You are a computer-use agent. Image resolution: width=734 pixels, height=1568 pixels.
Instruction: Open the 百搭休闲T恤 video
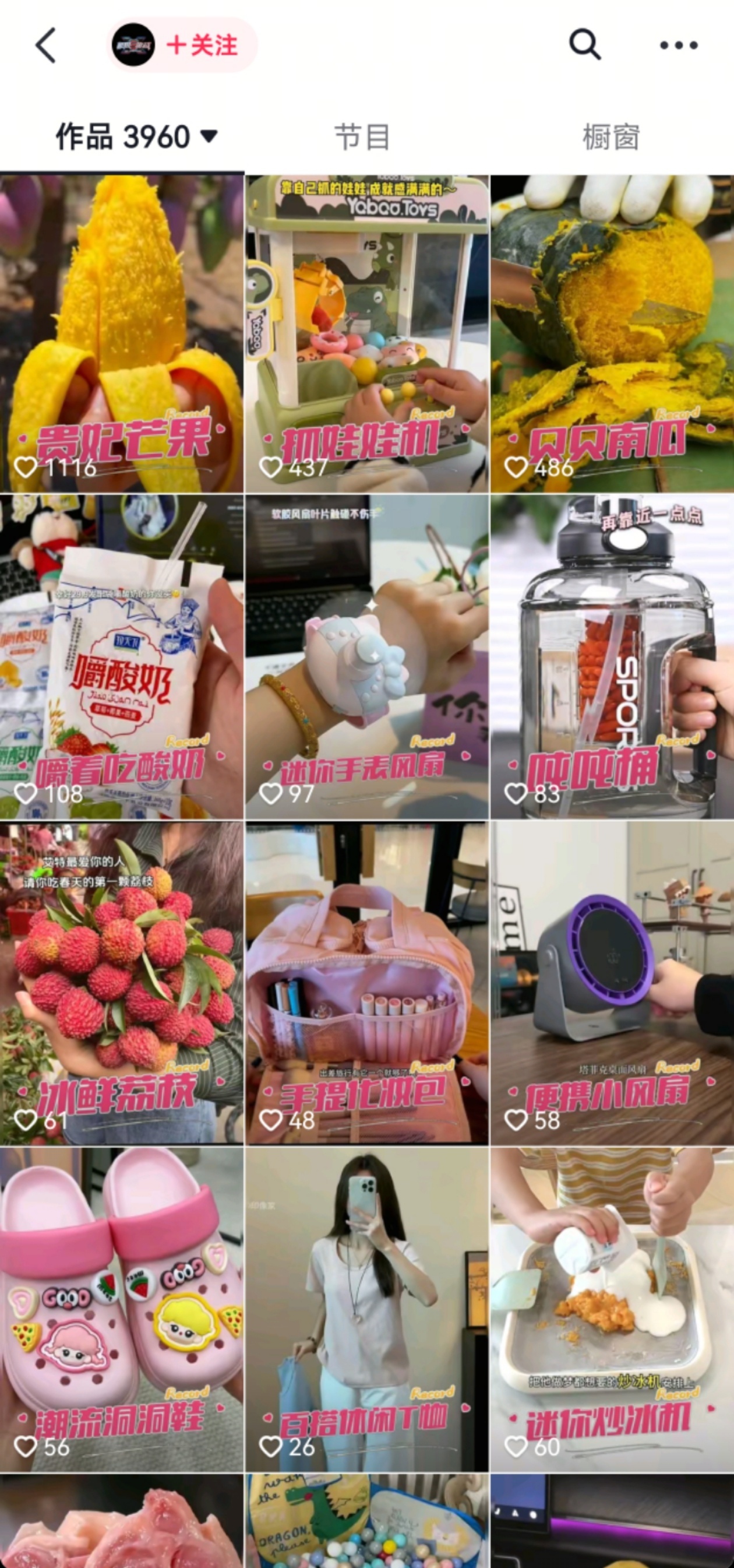366,1309
